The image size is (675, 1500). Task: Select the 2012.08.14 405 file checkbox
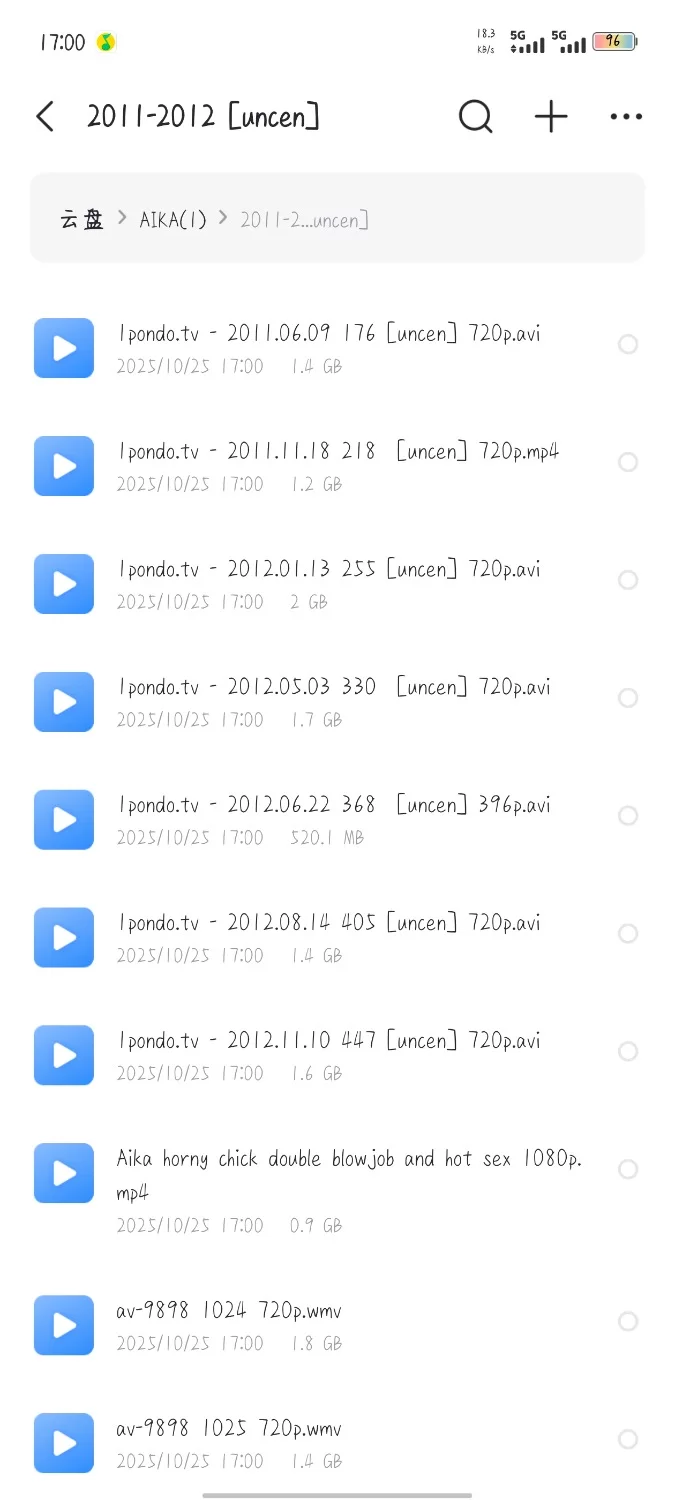[x=628, y=934]
